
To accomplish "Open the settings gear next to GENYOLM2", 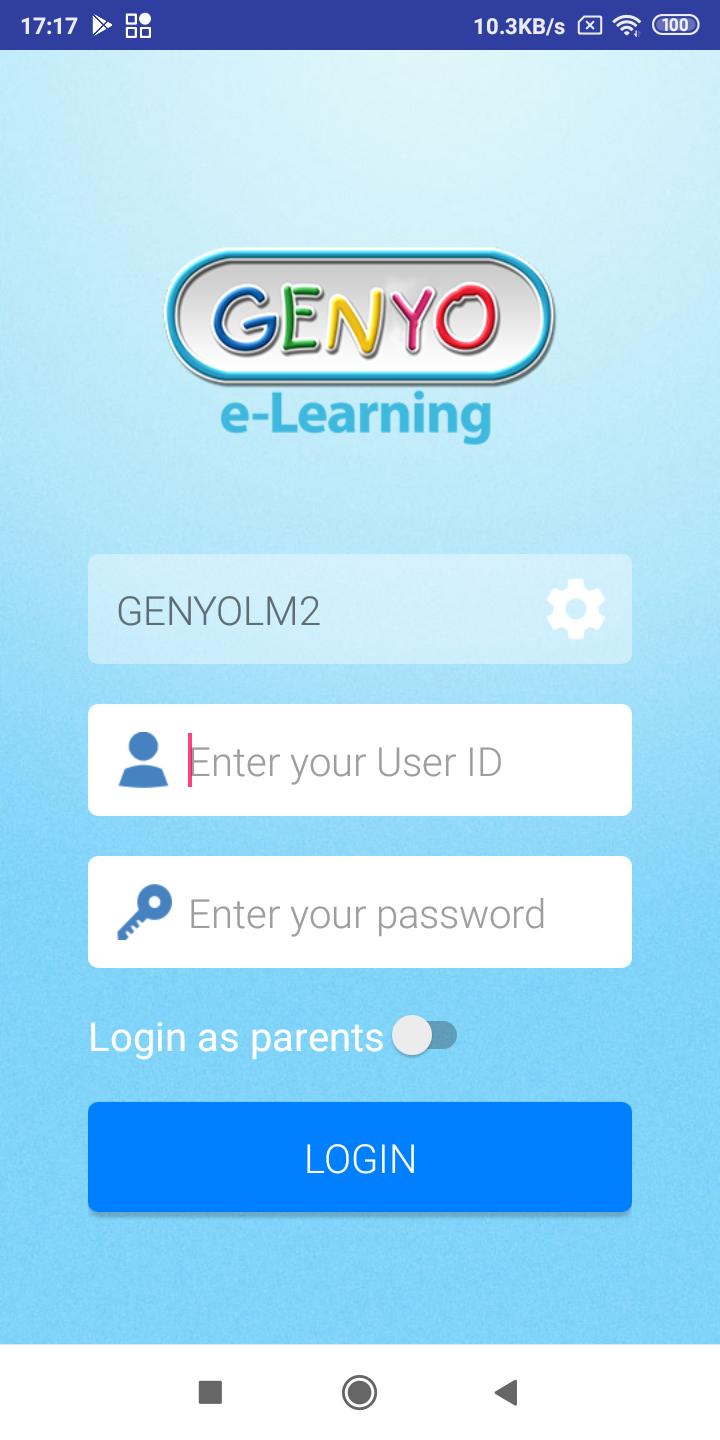I will [575, 609].
